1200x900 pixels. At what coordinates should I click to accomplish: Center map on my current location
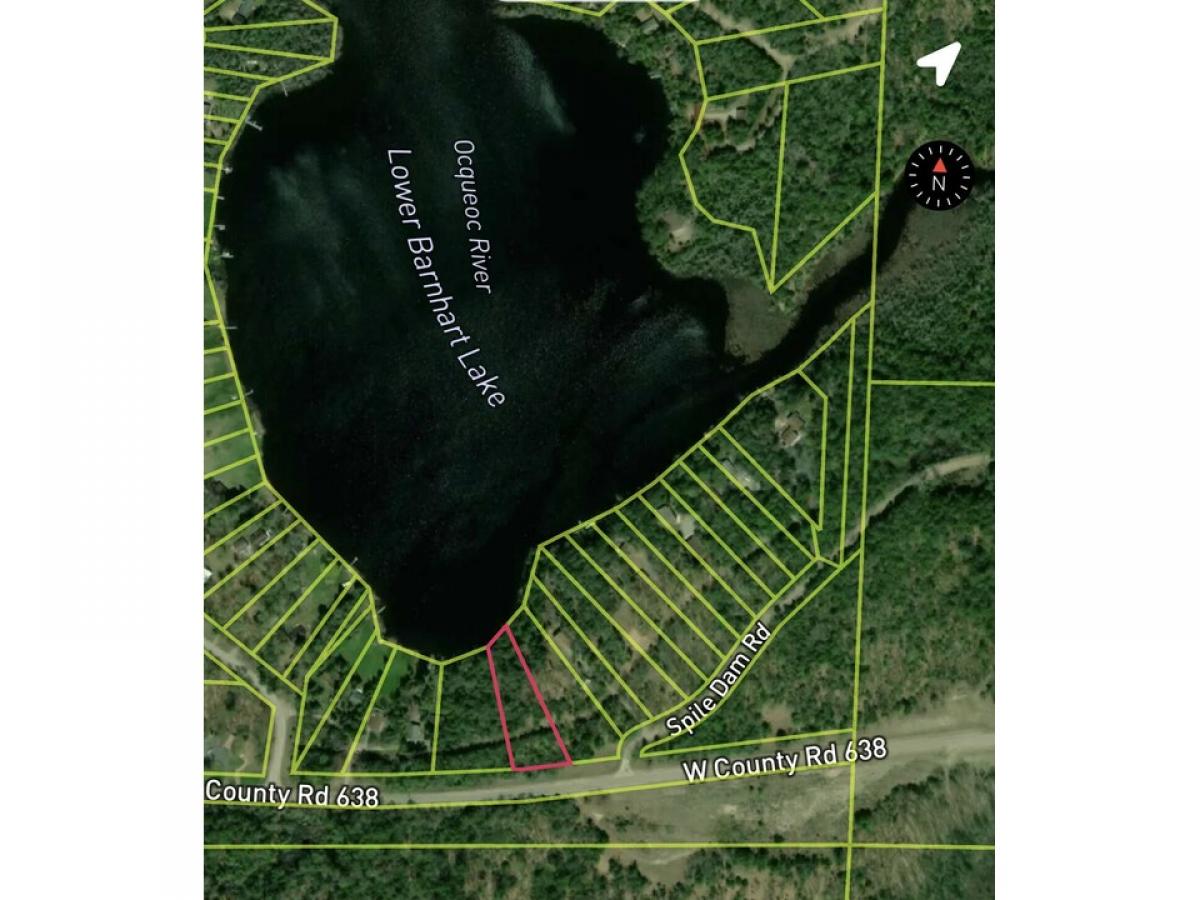[x=939, y=64]
